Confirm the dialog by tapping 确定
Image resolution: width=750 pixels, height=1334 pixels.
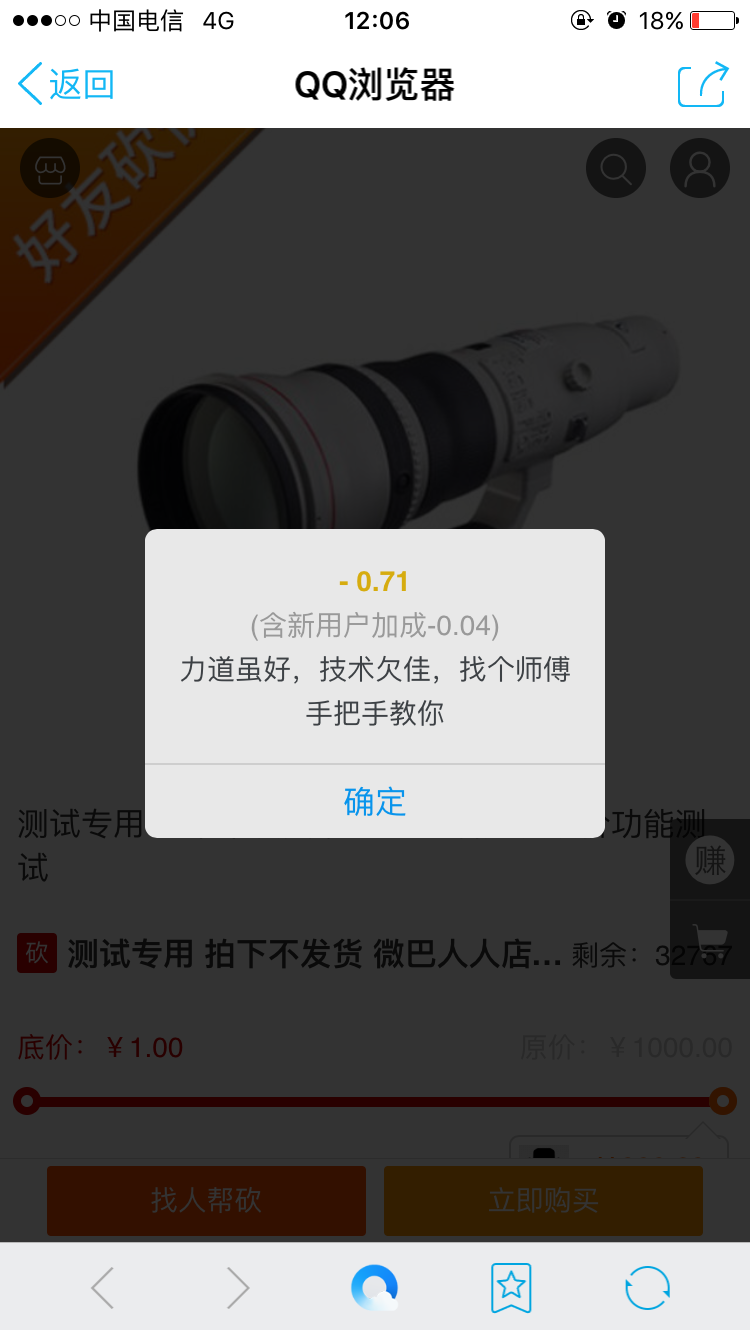tap(374, 802)
